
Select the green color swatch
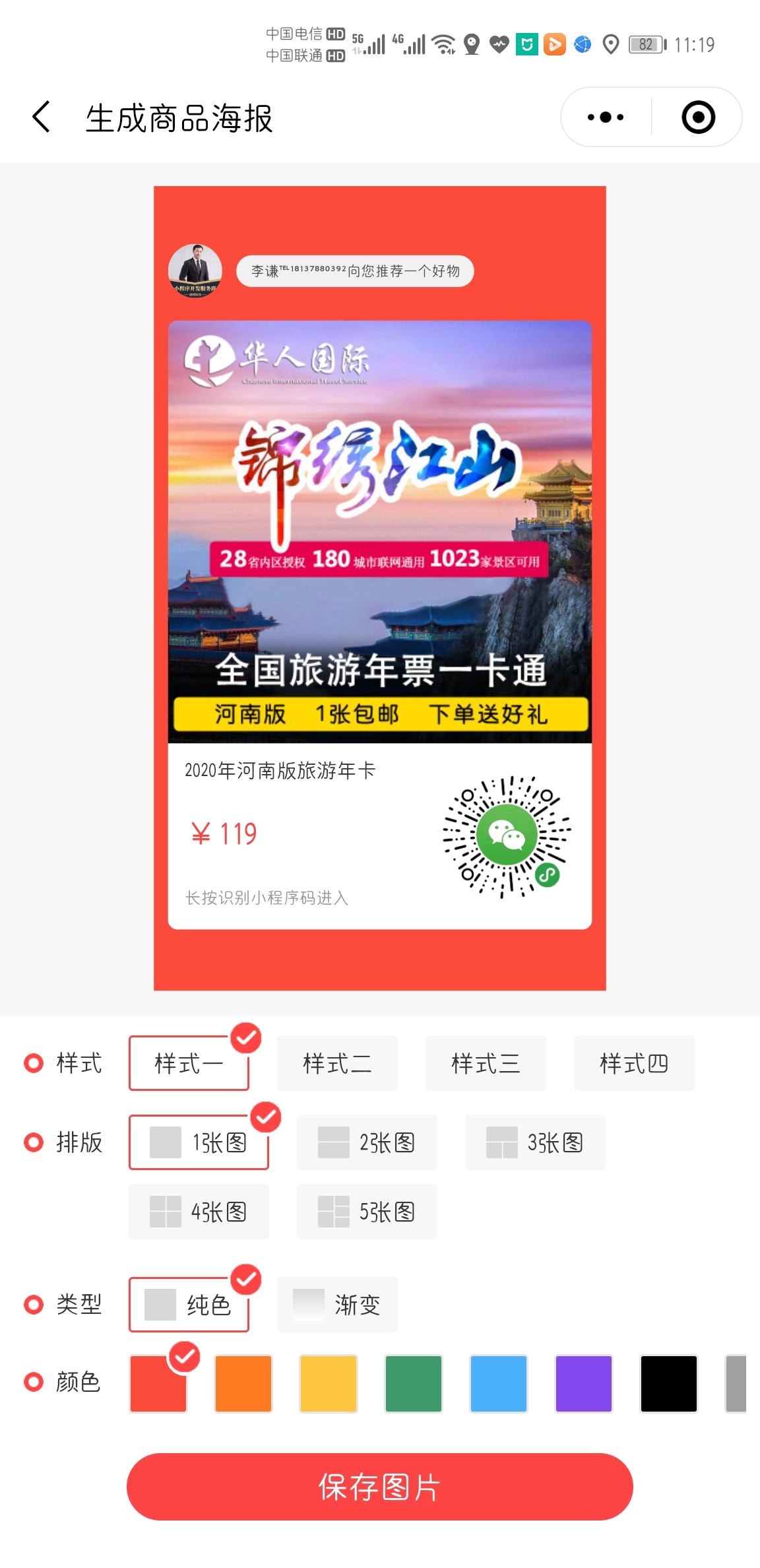click(x=414, y=1383)
